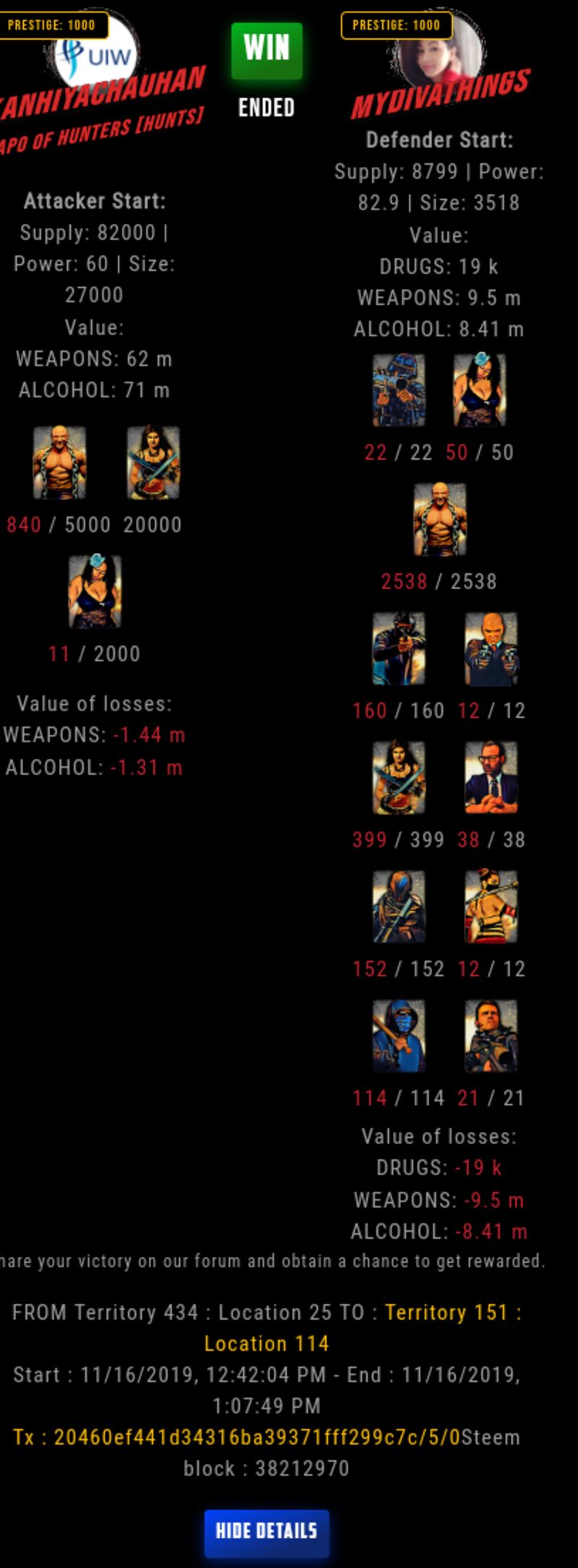Open the Tx transaction hash link
This screenshot has height=1568, width=578.
237,1437
